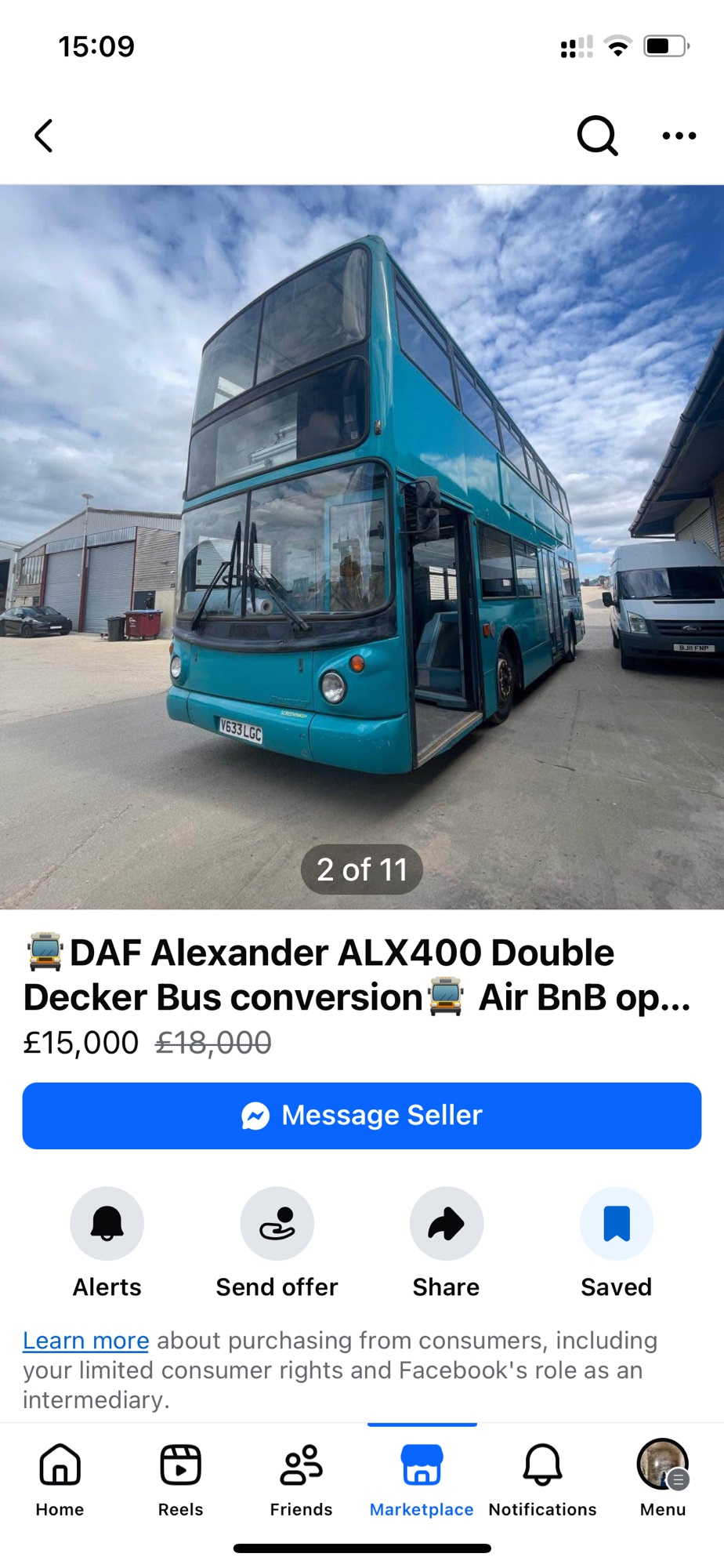Viewport: 724px width, 1568px height.
Task: Go back to the previous screen
Action: pyautogui.click(x=44, y=136)
